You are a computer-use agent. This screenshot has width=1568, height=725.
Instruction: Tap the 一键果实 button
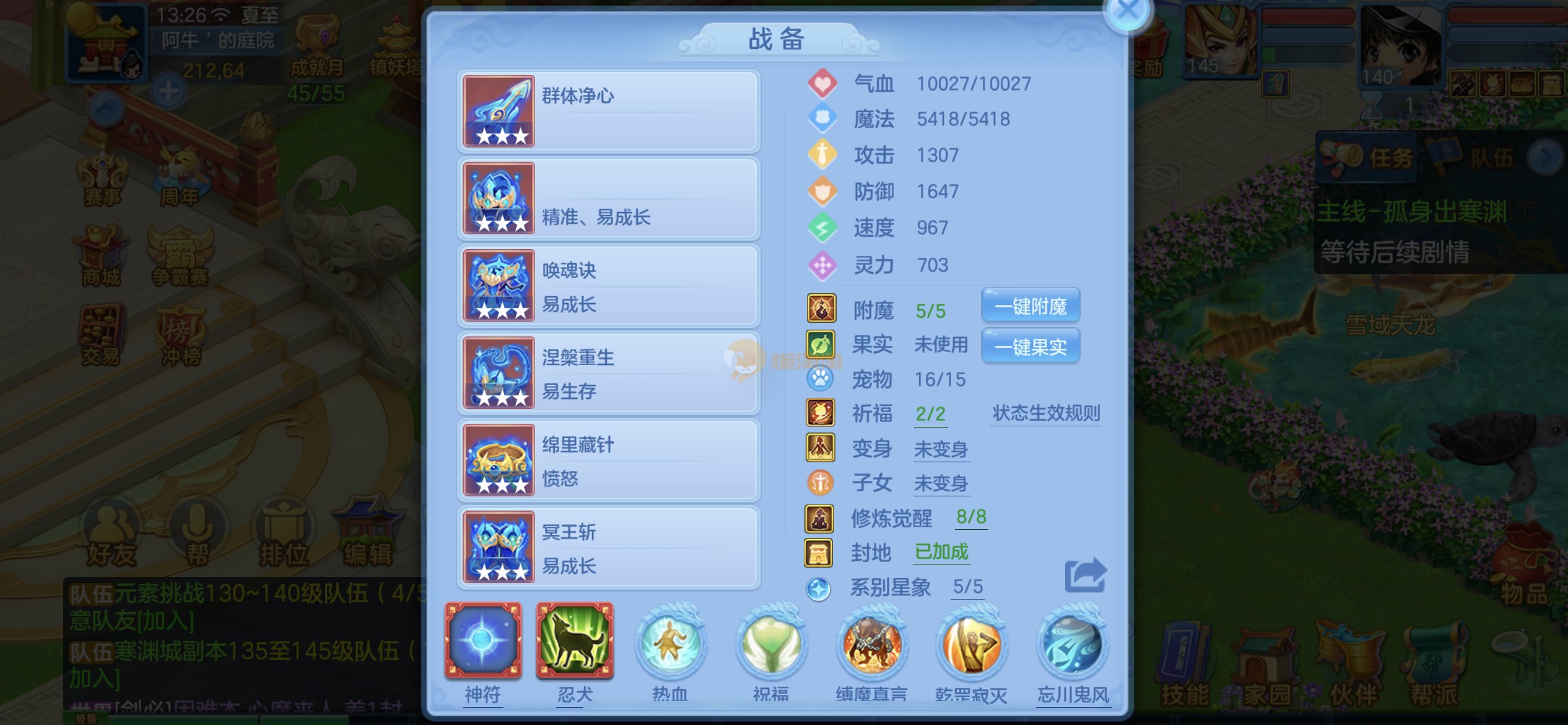tap(1030, 346)
